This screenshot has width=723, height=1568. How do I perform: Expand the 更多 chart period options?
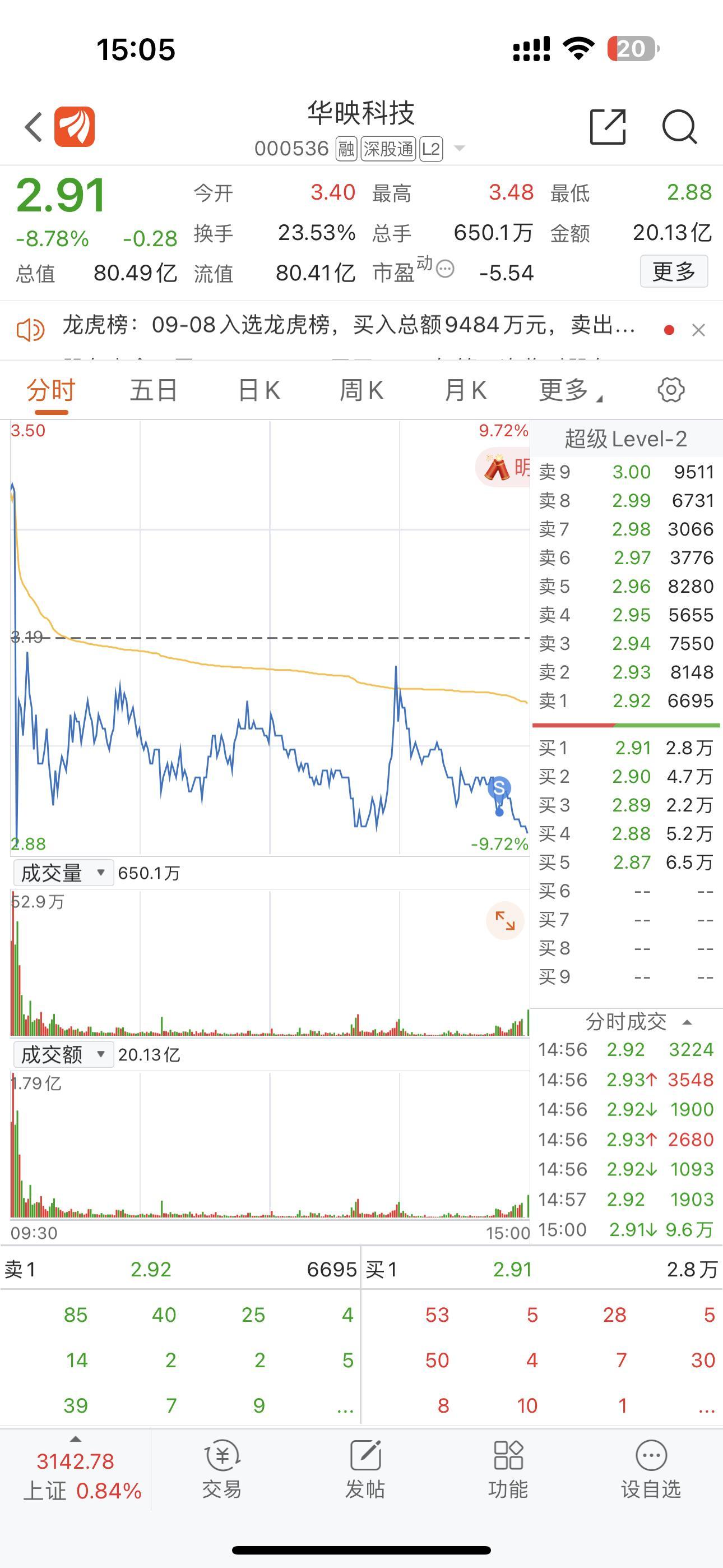click(569, 390)
